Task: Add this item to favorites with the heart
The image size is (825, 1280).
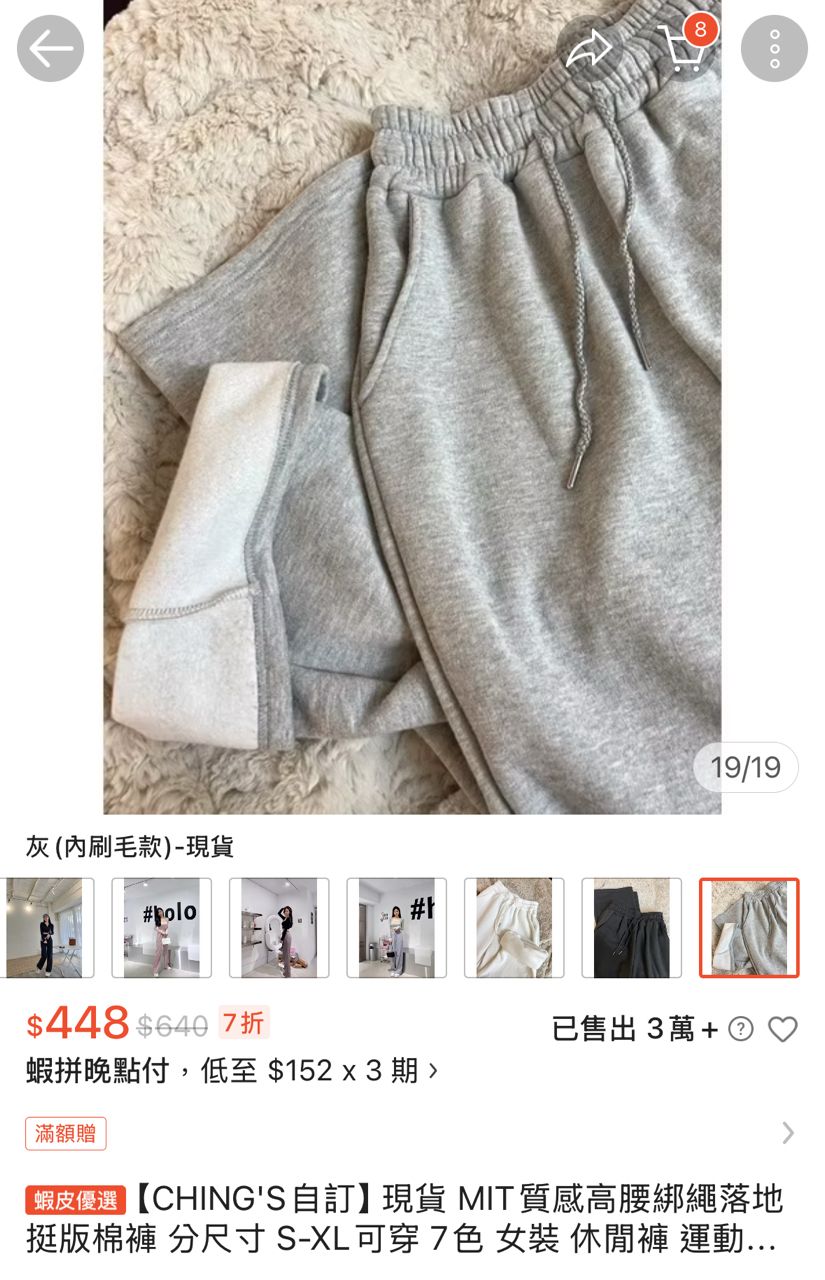Action: (x=783, y=1029)
